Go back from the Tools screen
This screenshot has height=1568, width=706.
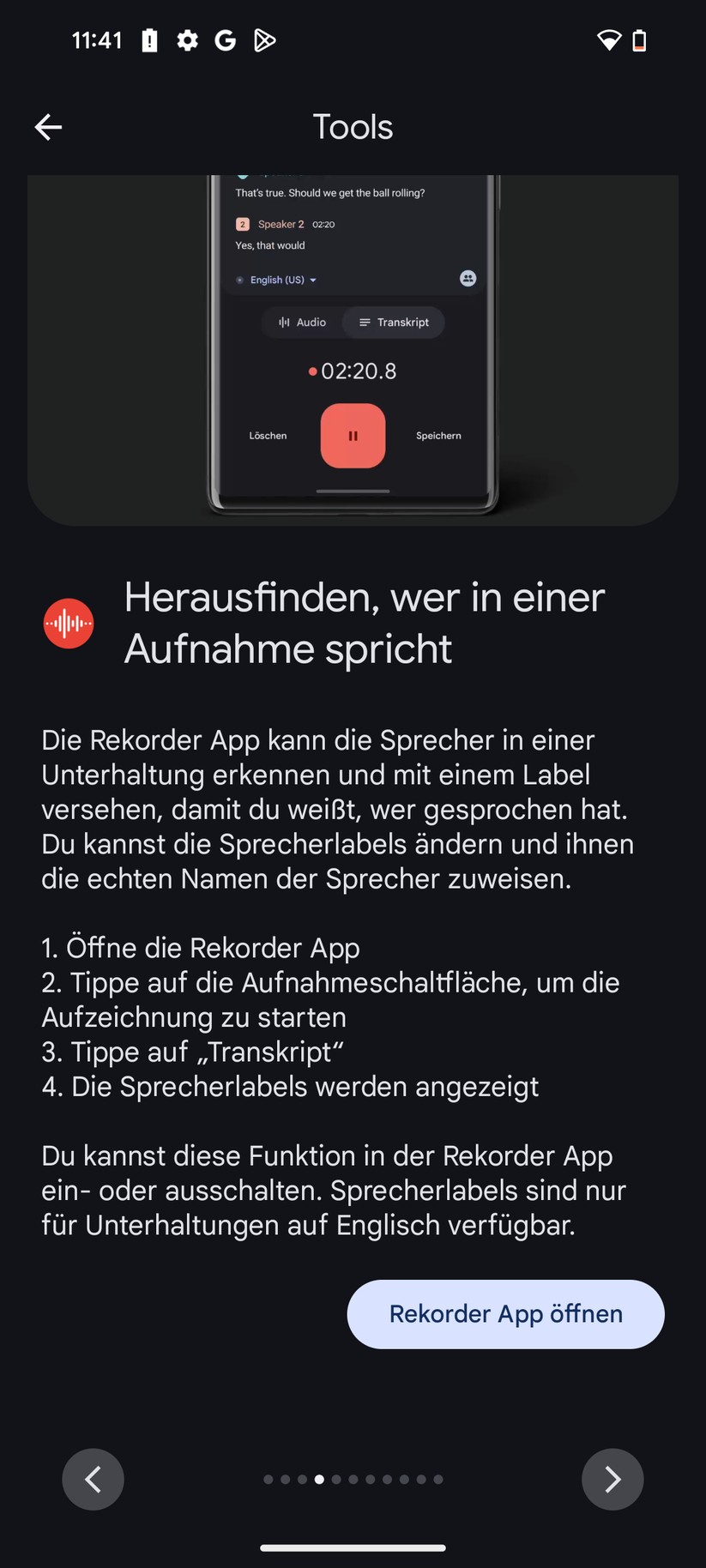(48, 127)
